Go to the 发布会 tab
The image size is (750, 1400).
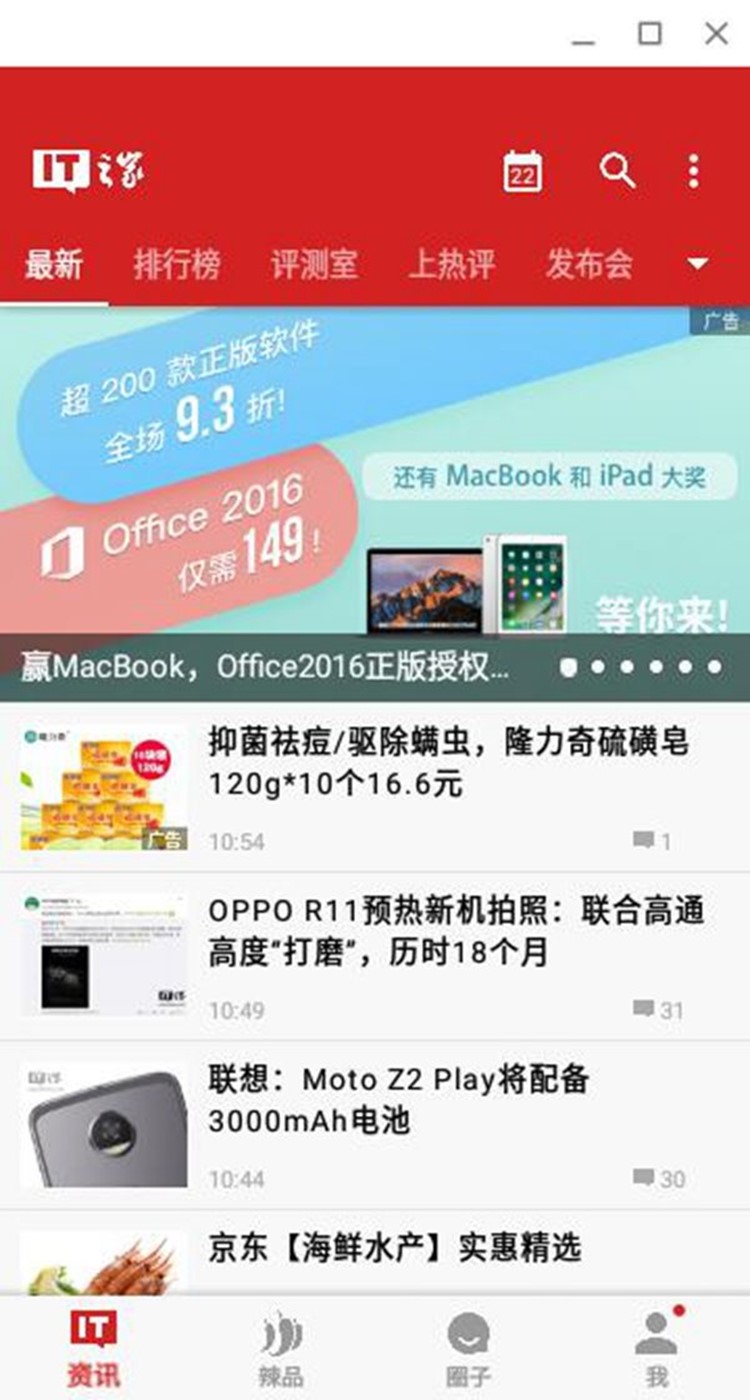coord(589,265)
